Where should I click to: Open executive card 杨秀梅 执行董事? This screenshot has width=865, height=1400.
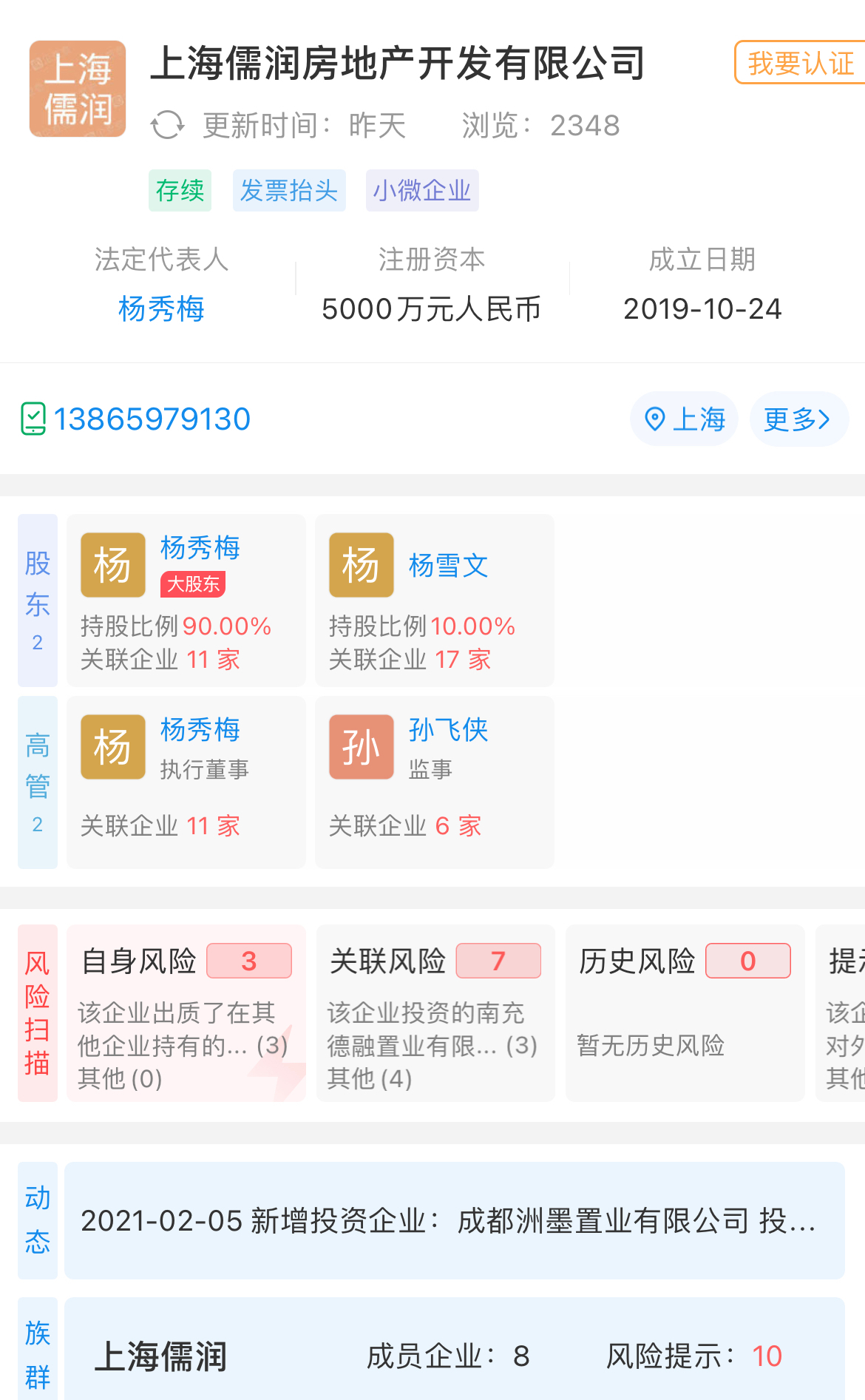click(x=186, y=782)
